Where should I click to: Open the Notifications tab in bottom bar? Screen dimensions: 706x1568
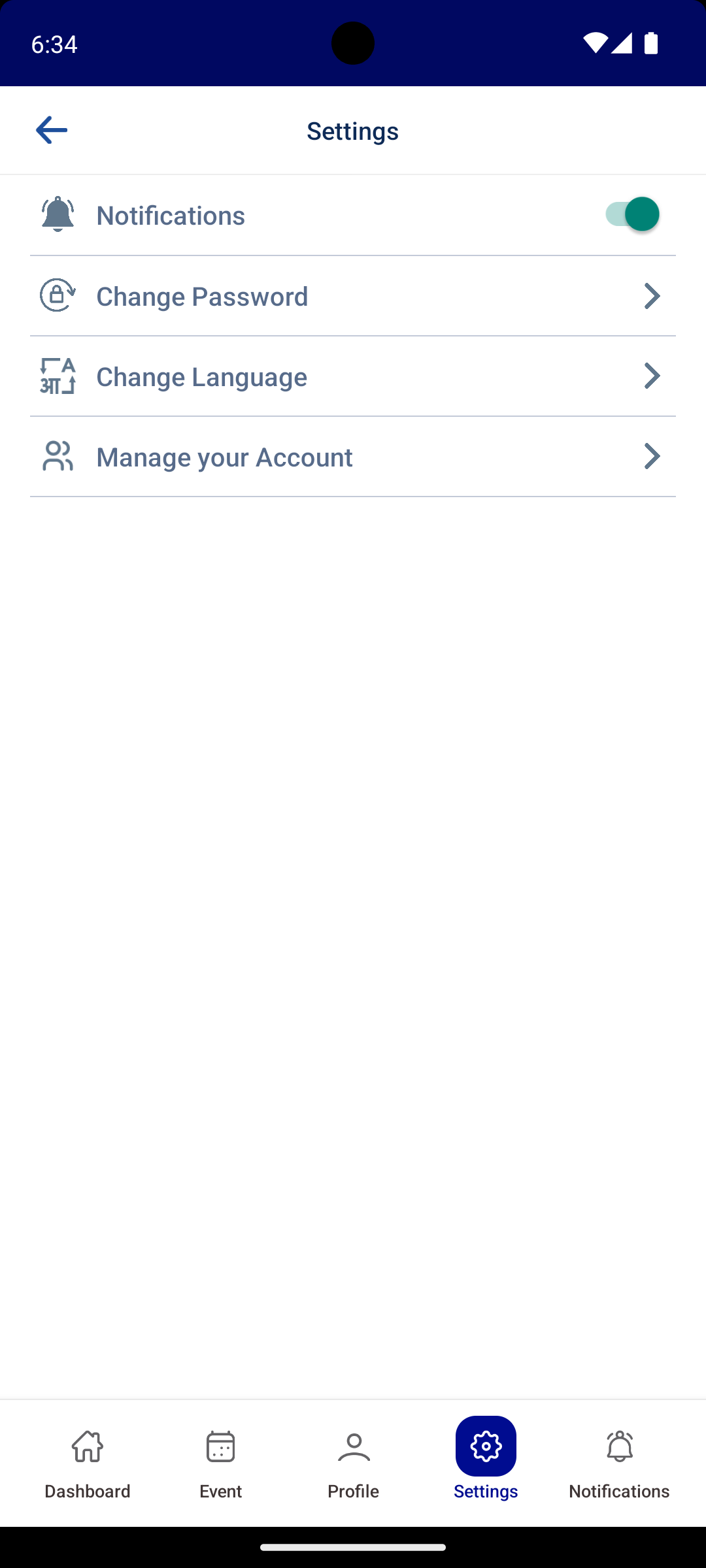pos(619,1463)
